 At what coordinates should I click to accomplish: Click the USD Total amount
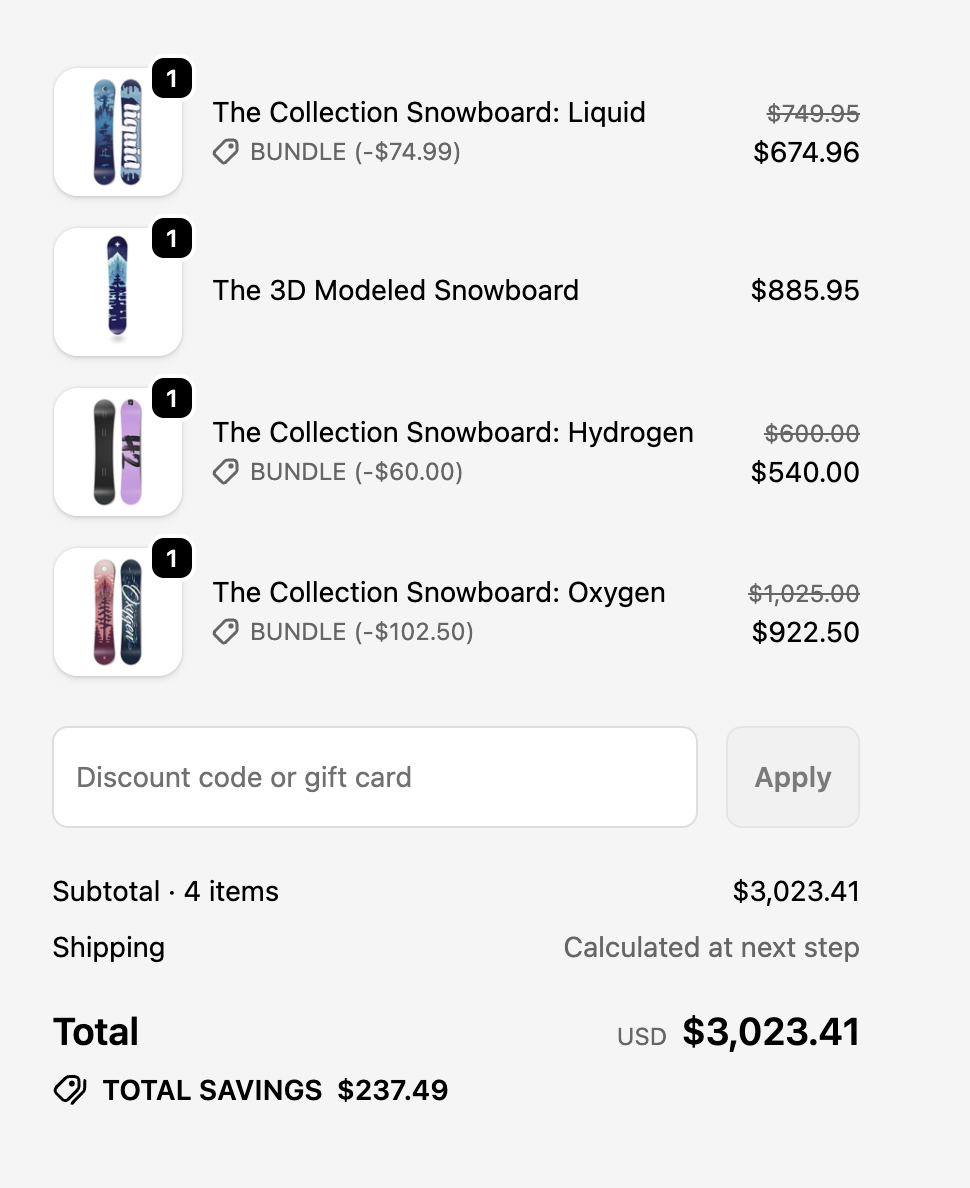771,1031
